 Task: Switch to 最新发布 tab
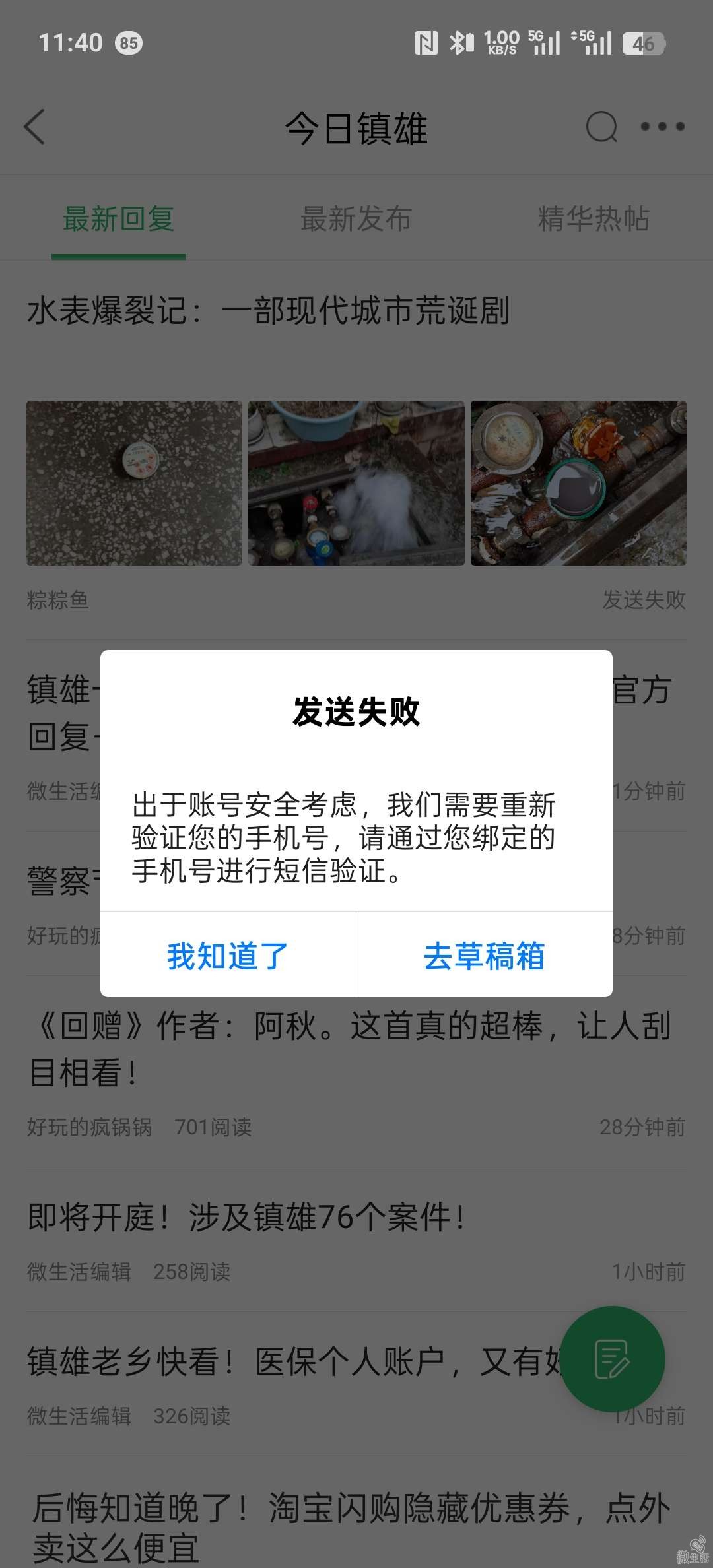(x=356, y=219)
